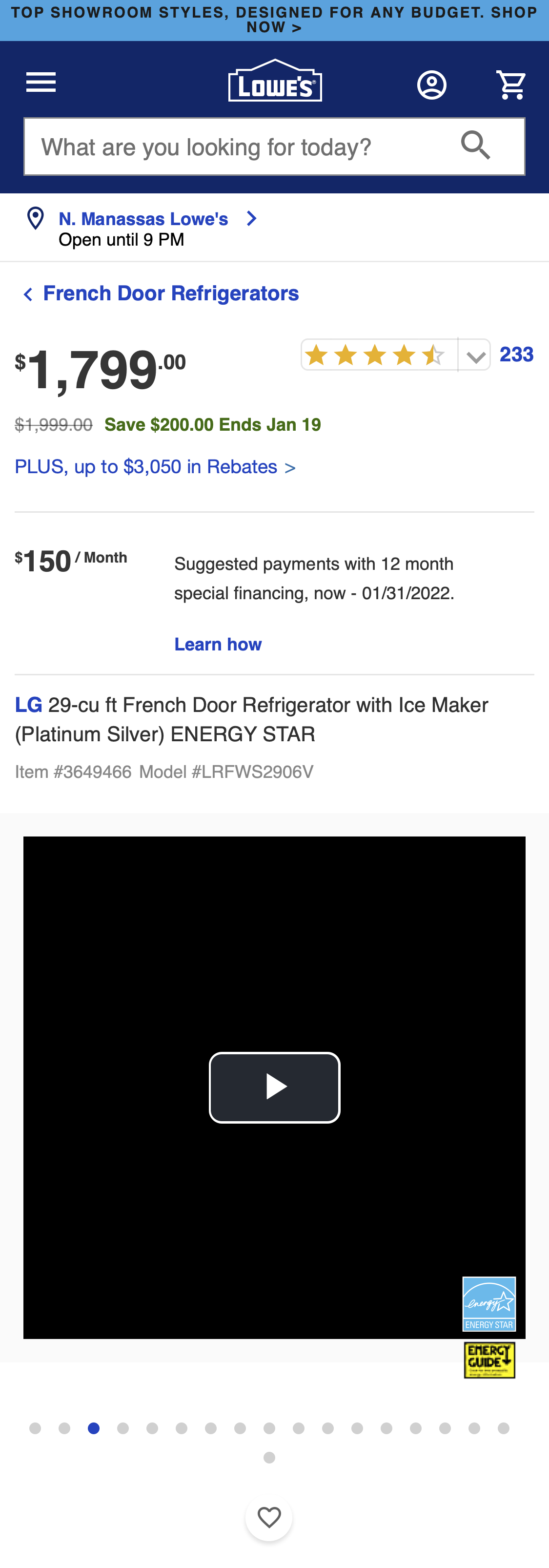Play the product video
This screenshot has width=549, height=1568.
(x=274, y=1088)
